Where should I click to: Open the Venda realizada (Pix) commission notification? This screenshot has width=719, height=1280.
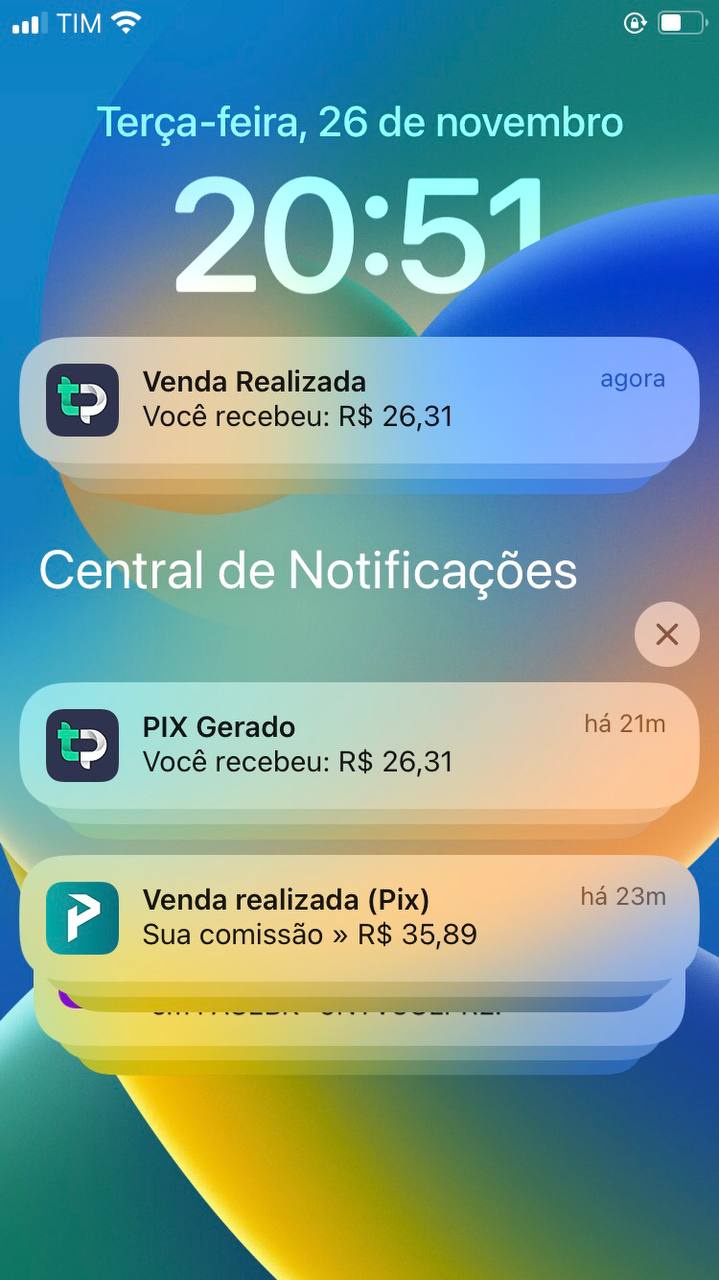coord(359,918)
